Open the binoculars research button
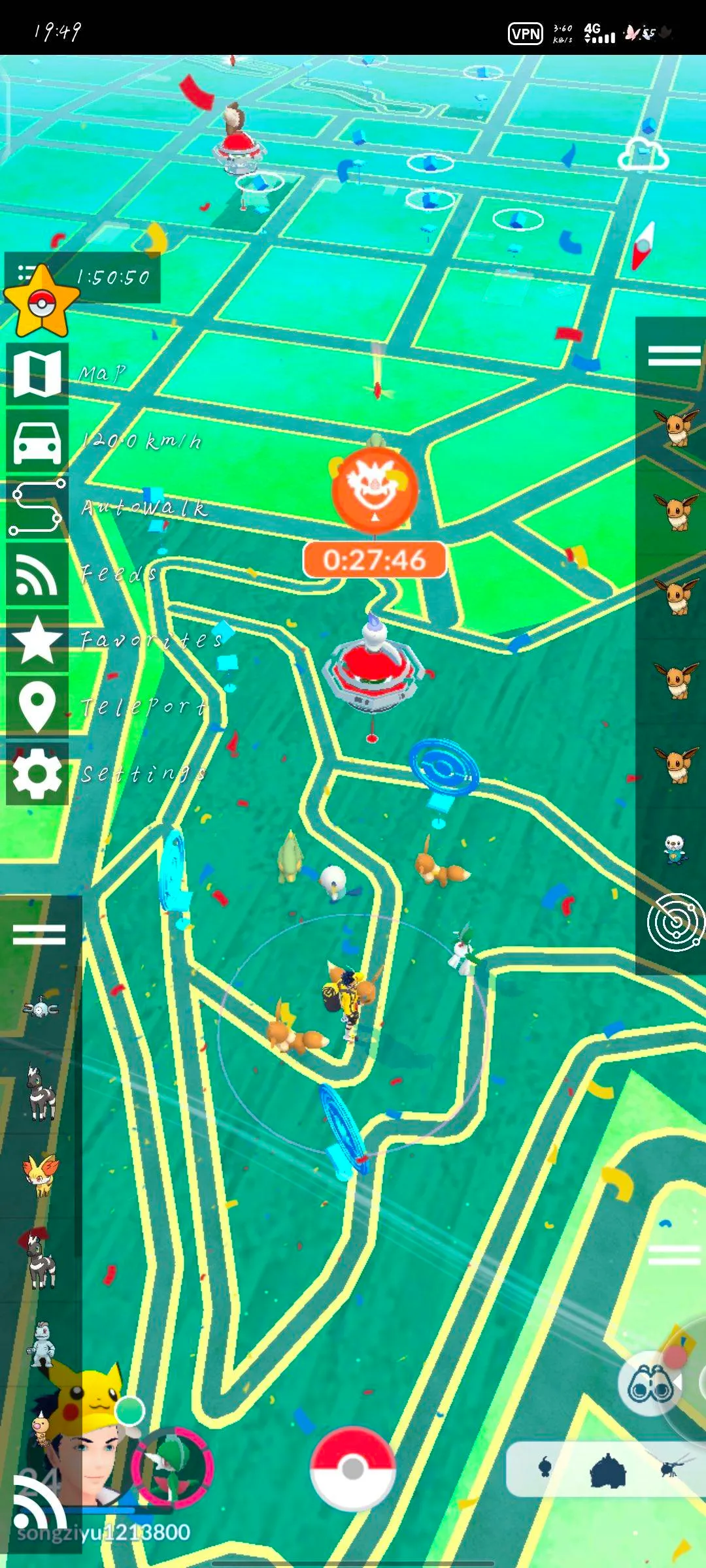The height and width of the screenshot is (1568, 706). point(650,1384)
